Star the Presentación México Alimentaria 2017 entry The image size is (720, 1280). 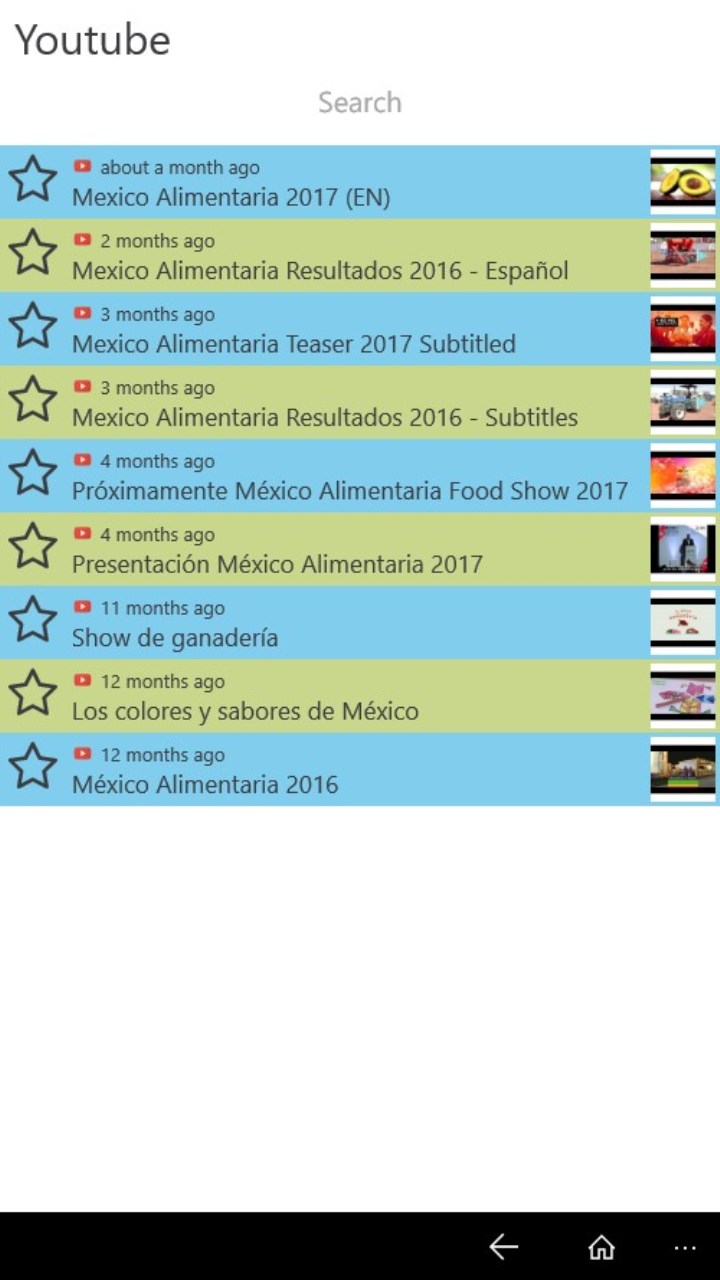tap(33, 545)
